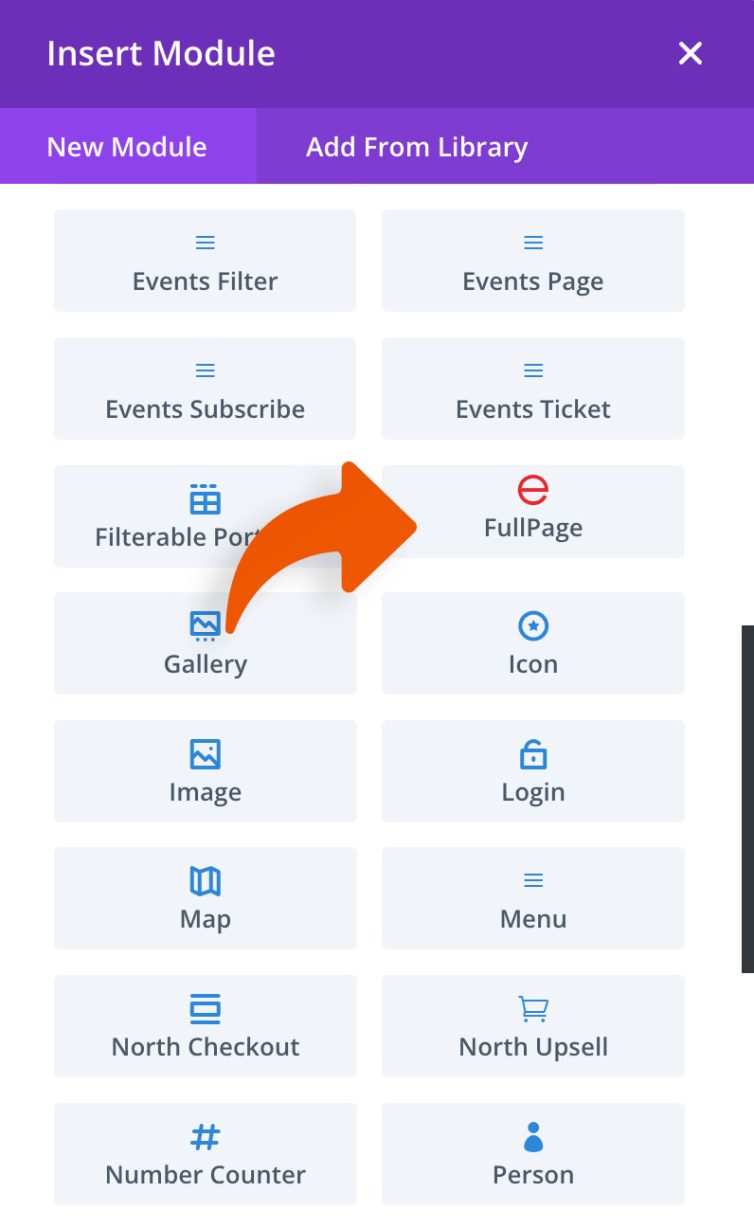The height and width of the screenshot is (1228, 754).
Task: Select the Gallery module icon
Action: pyautogui.click(x=205, y=625)
